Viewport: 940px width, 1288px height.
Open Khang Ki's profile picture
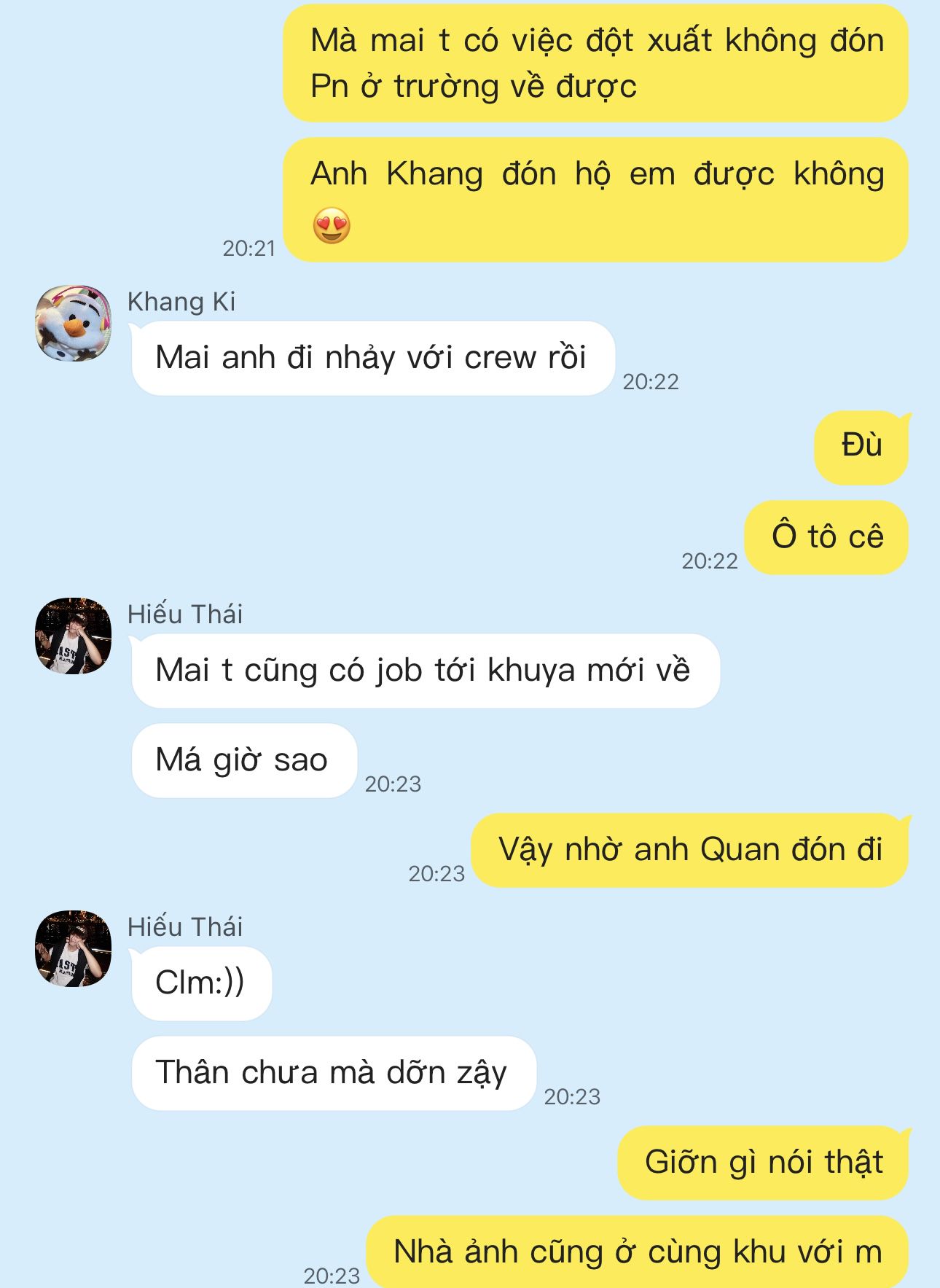click(x=73, y=323)
